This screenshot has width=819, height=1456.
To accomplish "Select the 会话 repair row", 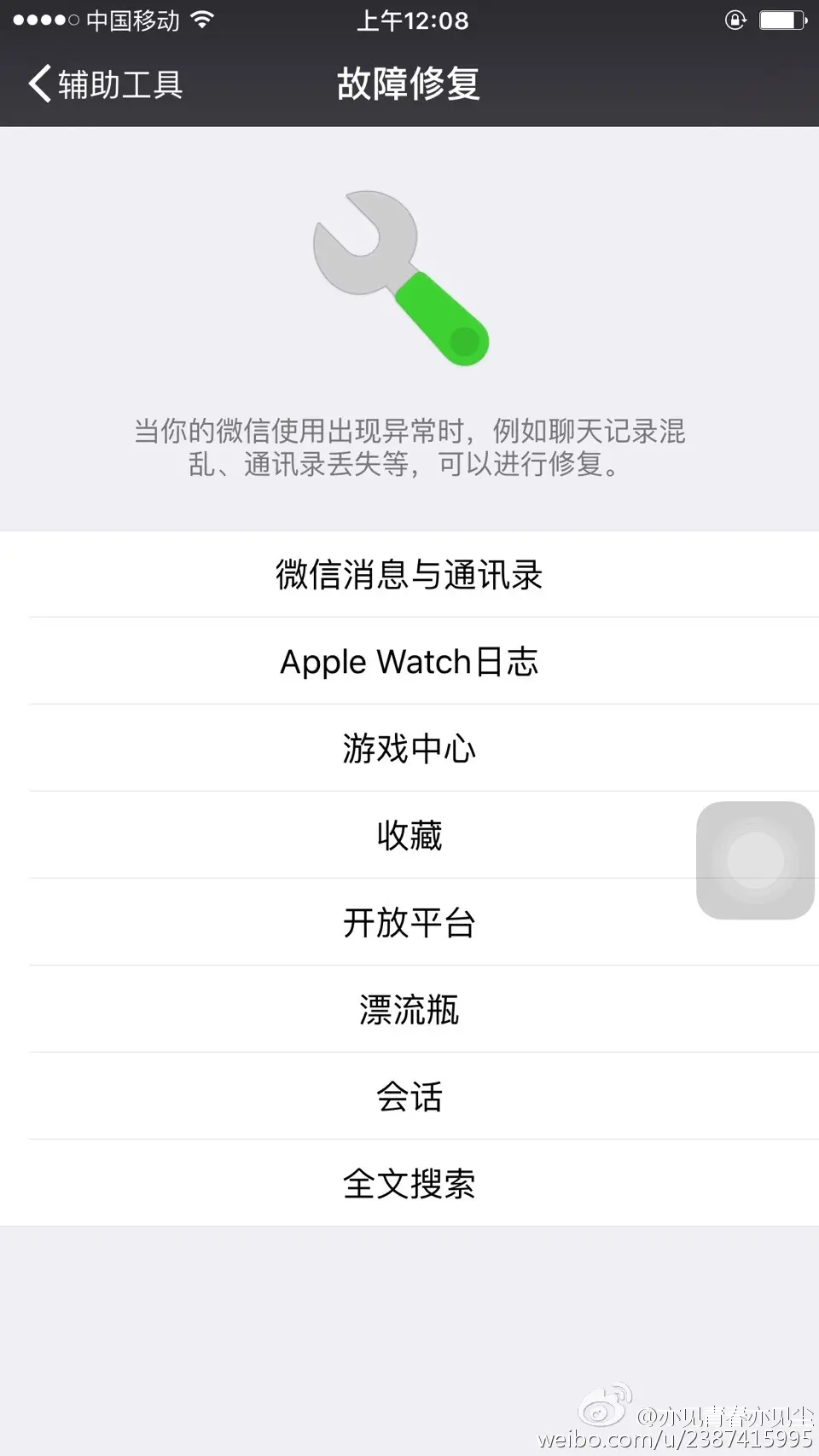I will [409, 1097].
